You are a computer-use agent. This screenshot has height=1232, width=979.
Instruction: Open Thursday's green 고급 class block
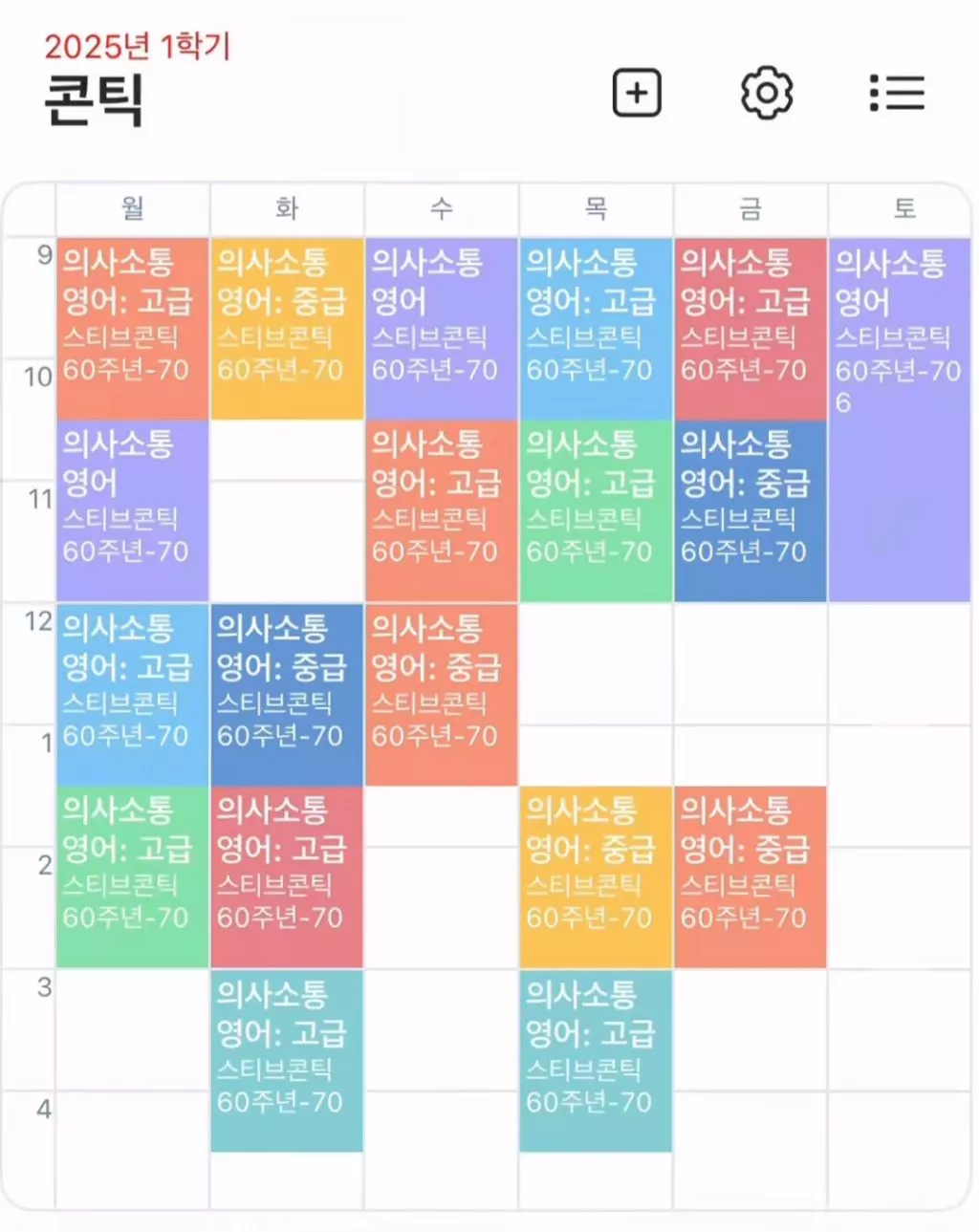[596, 510]
